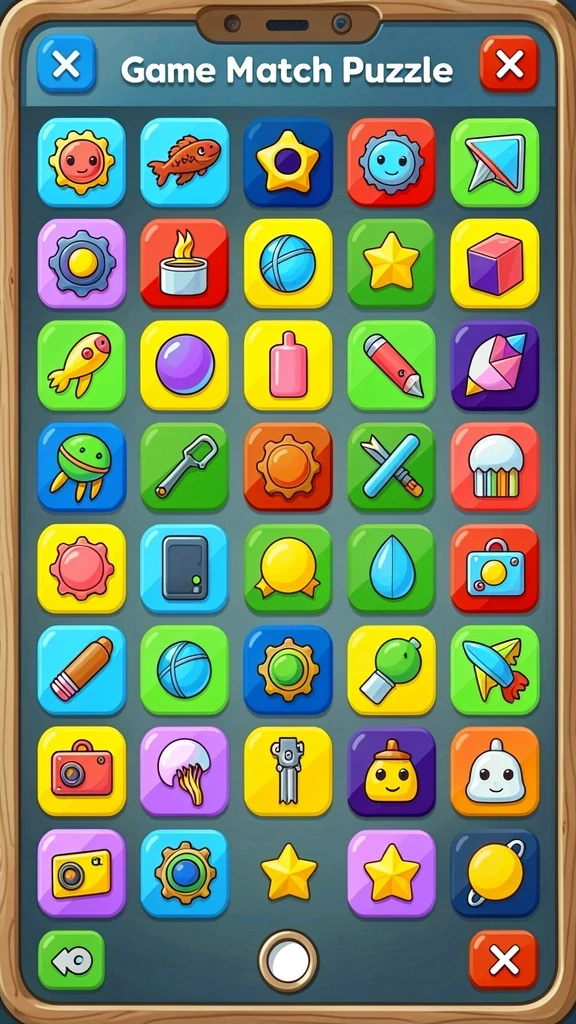Tap the white ghost on the orange tile
The height and width of the screenshot is (1024, 576).
495,771
